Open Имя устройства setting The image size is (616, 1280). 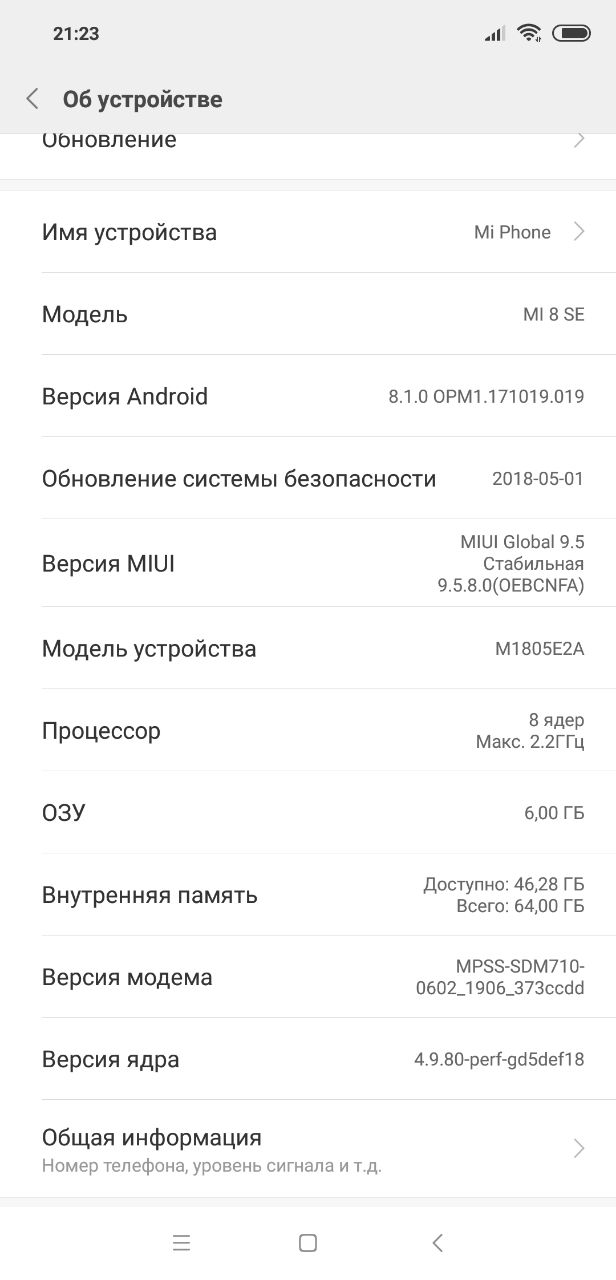click(x=308, y=232)
